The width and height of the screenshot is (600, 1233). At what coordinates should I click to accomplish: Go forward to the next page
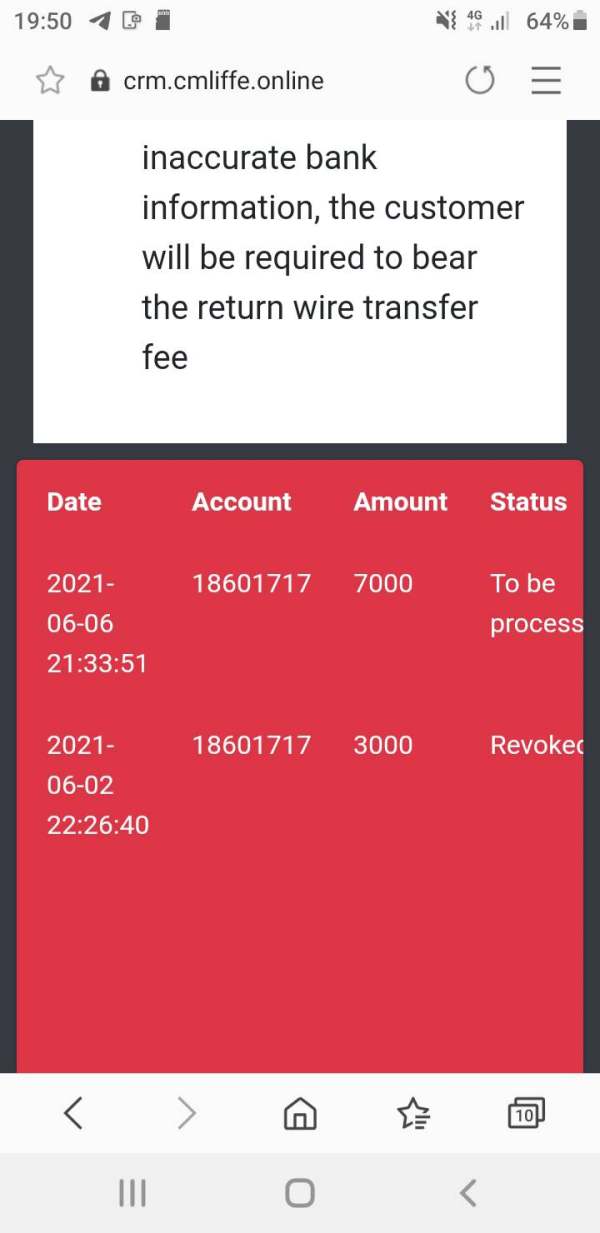point(187,1113)
